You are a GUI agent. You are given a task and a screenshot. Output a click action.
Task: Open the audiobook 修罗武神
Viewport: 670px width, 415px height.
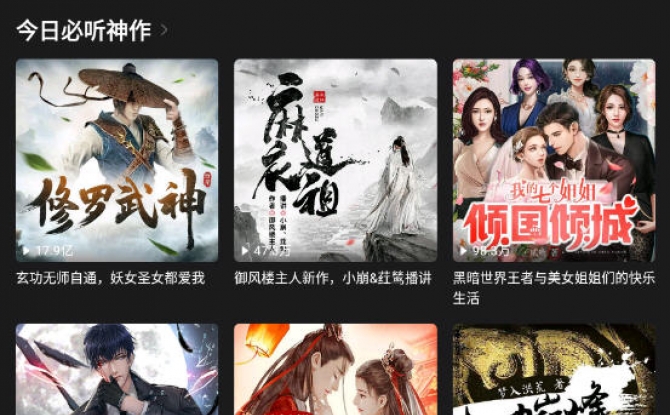(x=117, y=160)
